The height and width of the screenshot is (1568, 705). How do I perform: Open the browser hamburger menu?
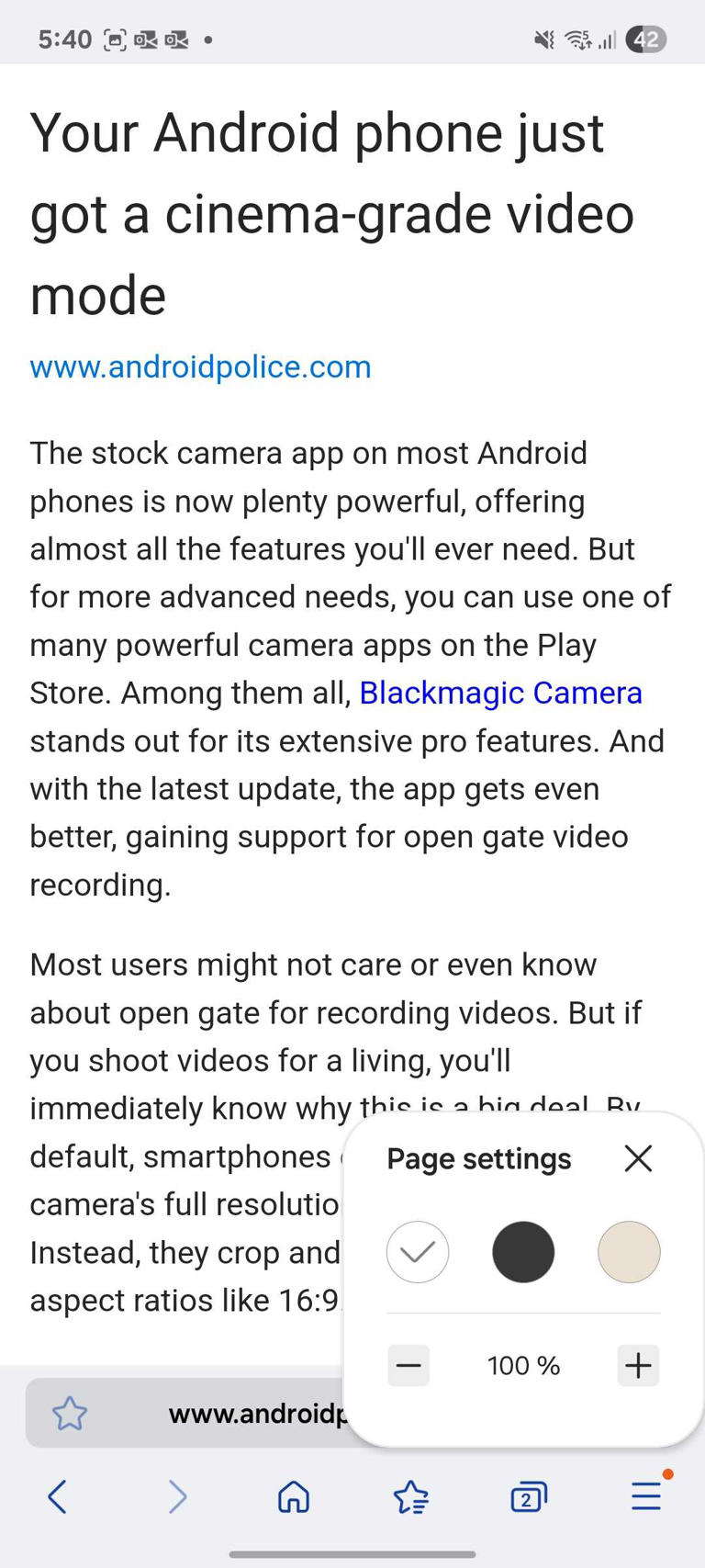(645, 1496)
